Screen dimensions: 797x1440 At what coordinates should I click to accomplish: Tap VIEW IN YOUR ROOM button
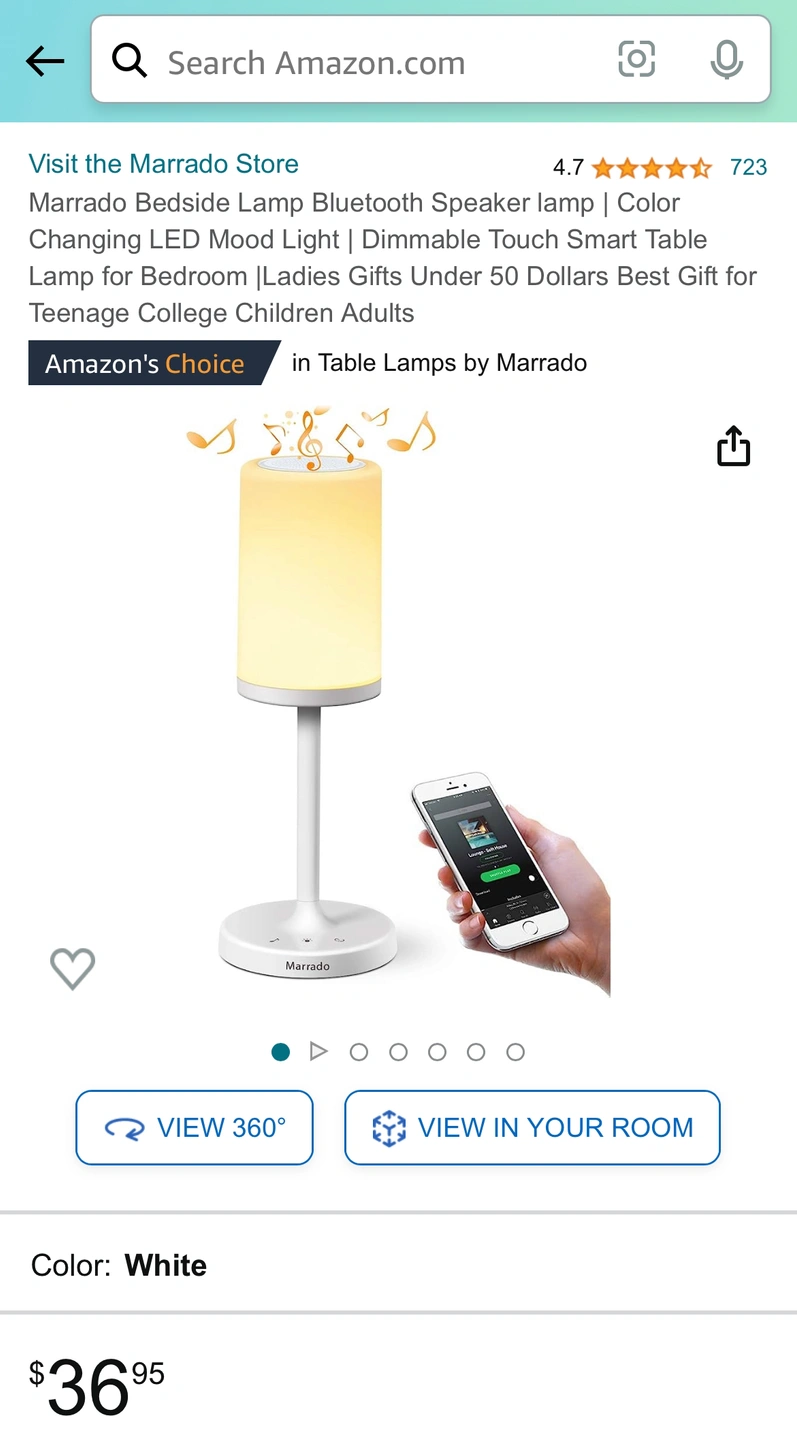point(532,1127)
